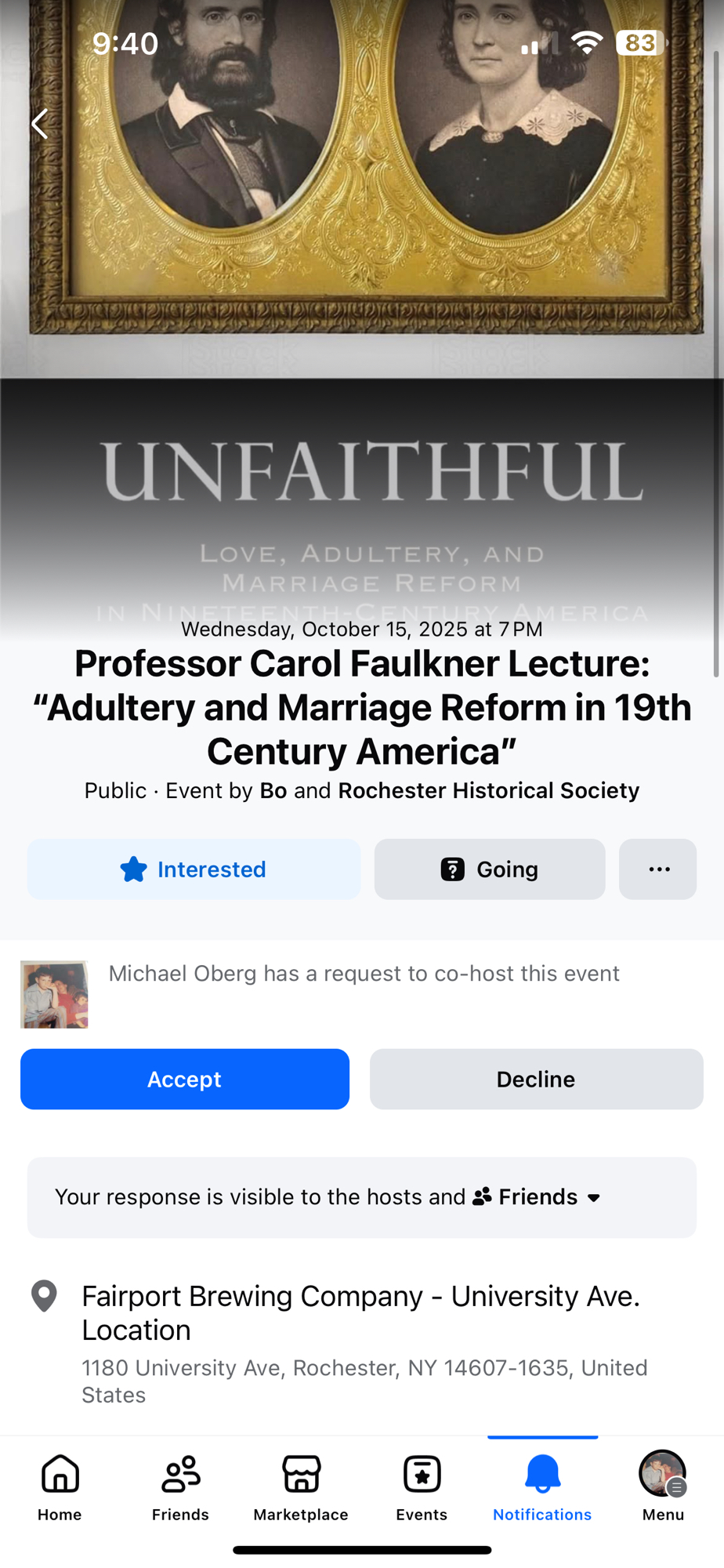Open the Menu tab
This screenshot has height=1568, width=724.
pos(663,1487)
